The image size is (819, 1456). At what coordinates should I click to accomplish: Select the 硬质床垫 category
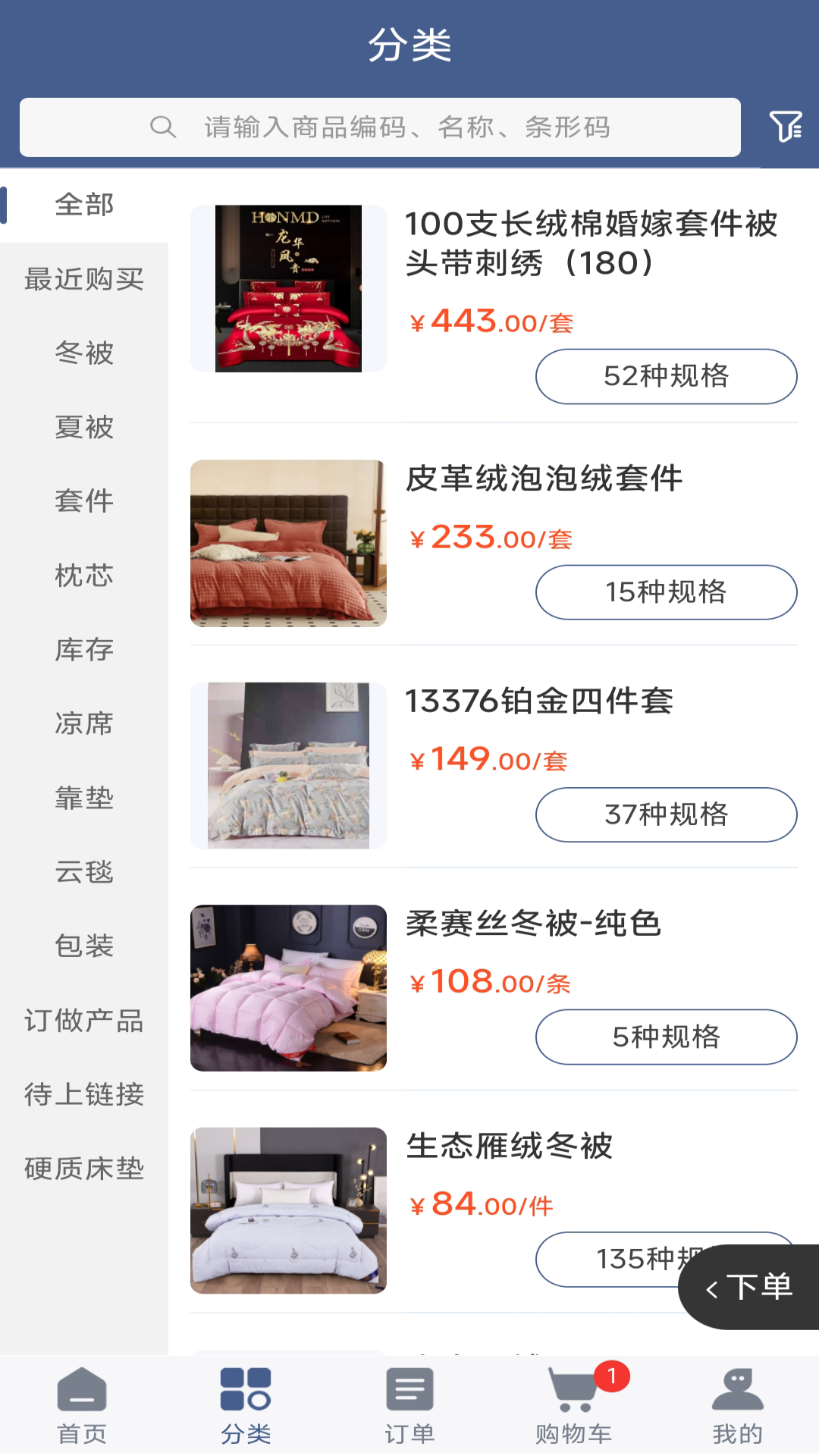(84, 1169)
